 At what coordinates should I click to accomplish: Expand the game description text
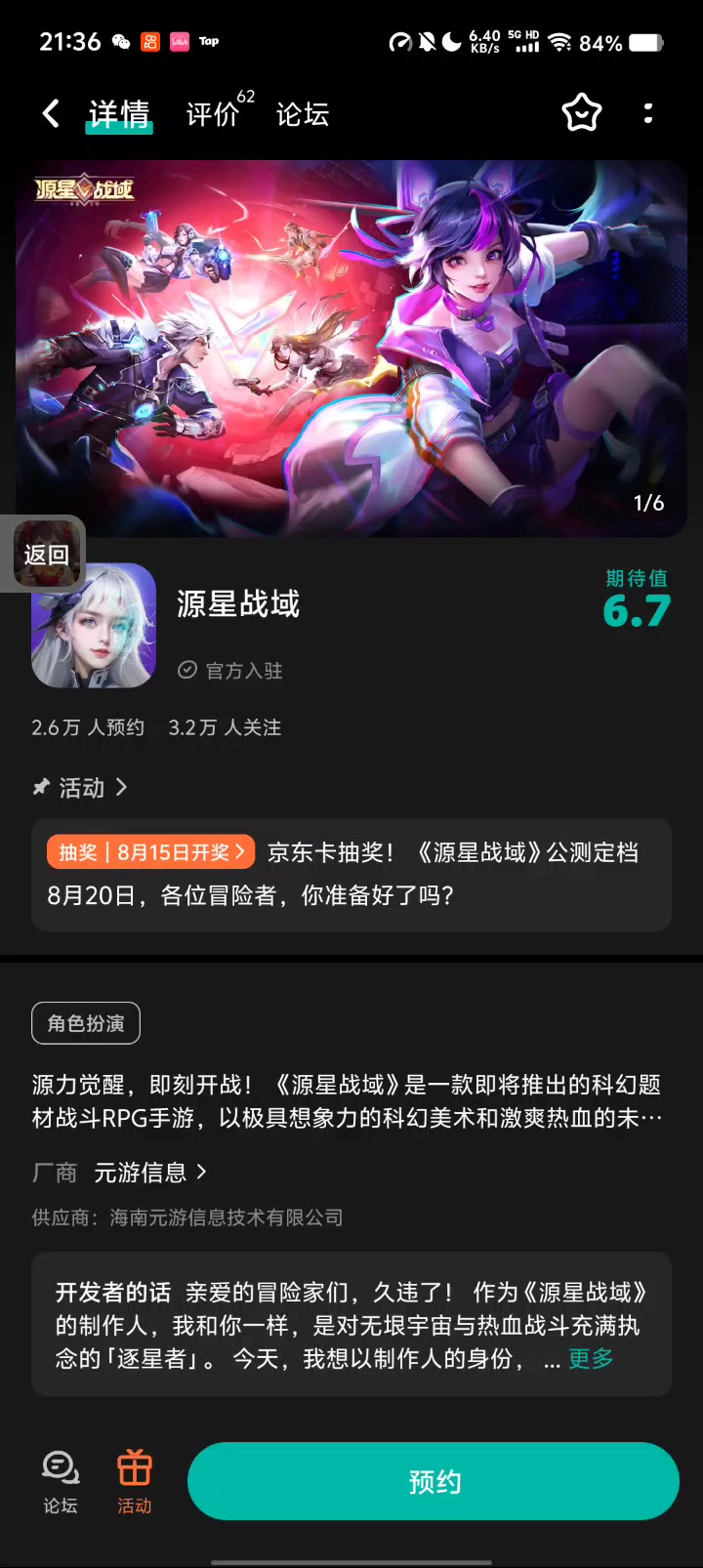click(x=348, y=1101)
